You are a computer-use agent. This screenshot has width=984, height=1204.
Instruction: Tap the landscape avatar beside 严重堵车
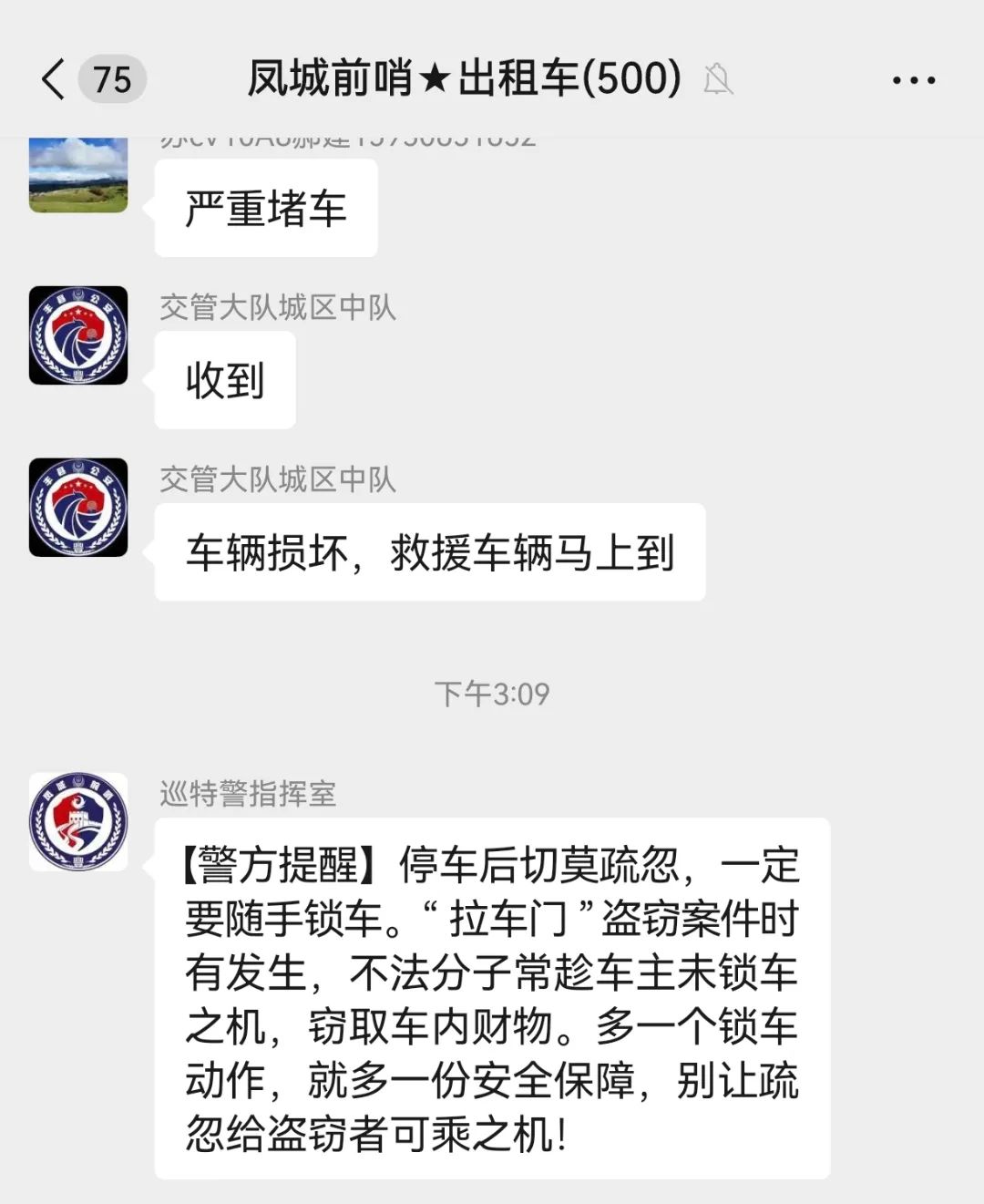click(x=78, y=175)
